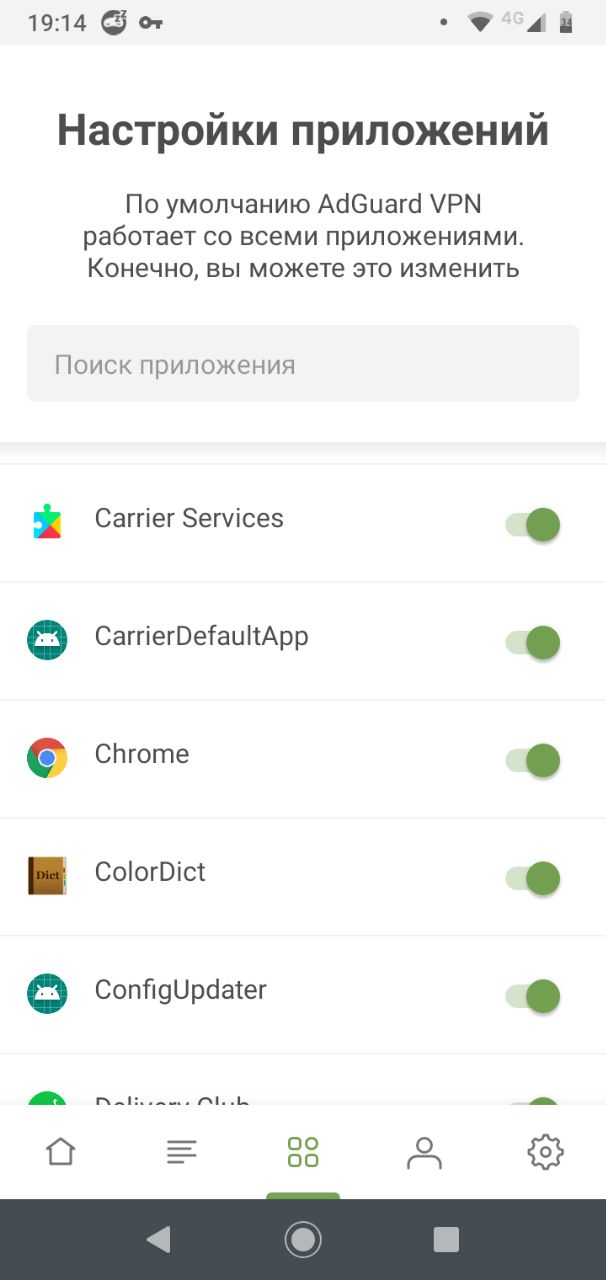606x1280 pixels.
Task: Switch off the ColorDict toggle
Action: [532, 878]
